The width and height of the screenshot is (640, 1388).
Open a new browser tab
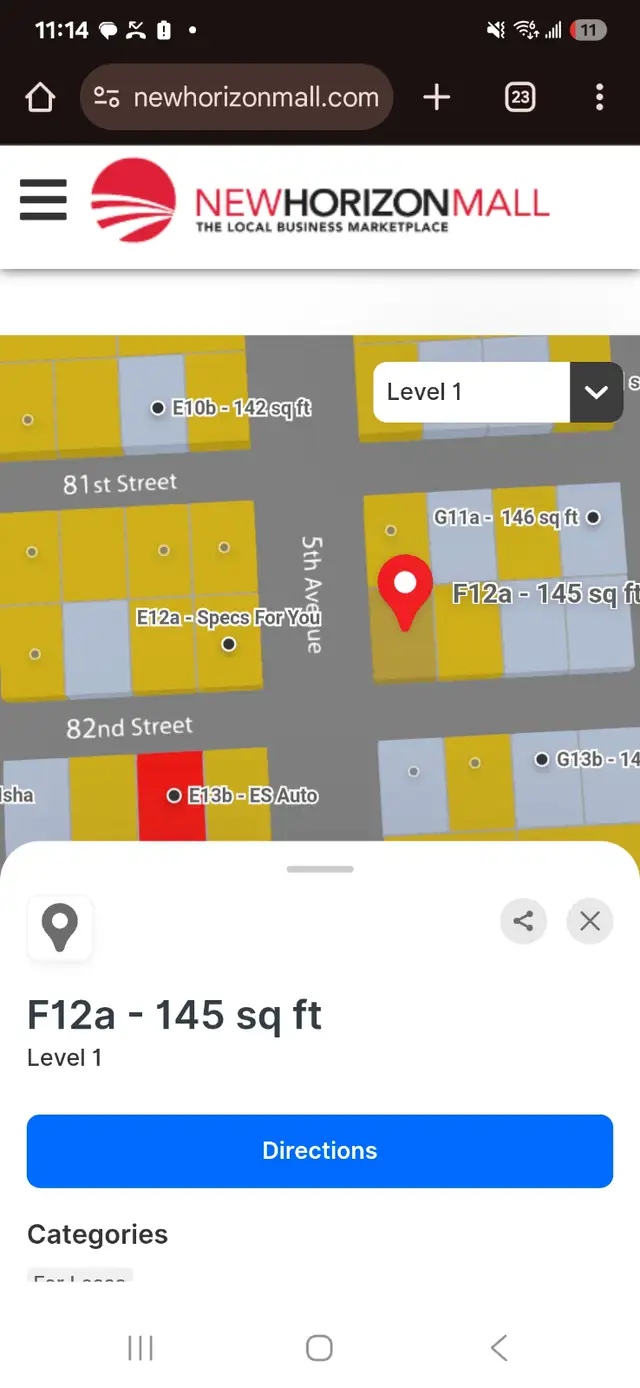pyautogui.click(x=437, y=97)
